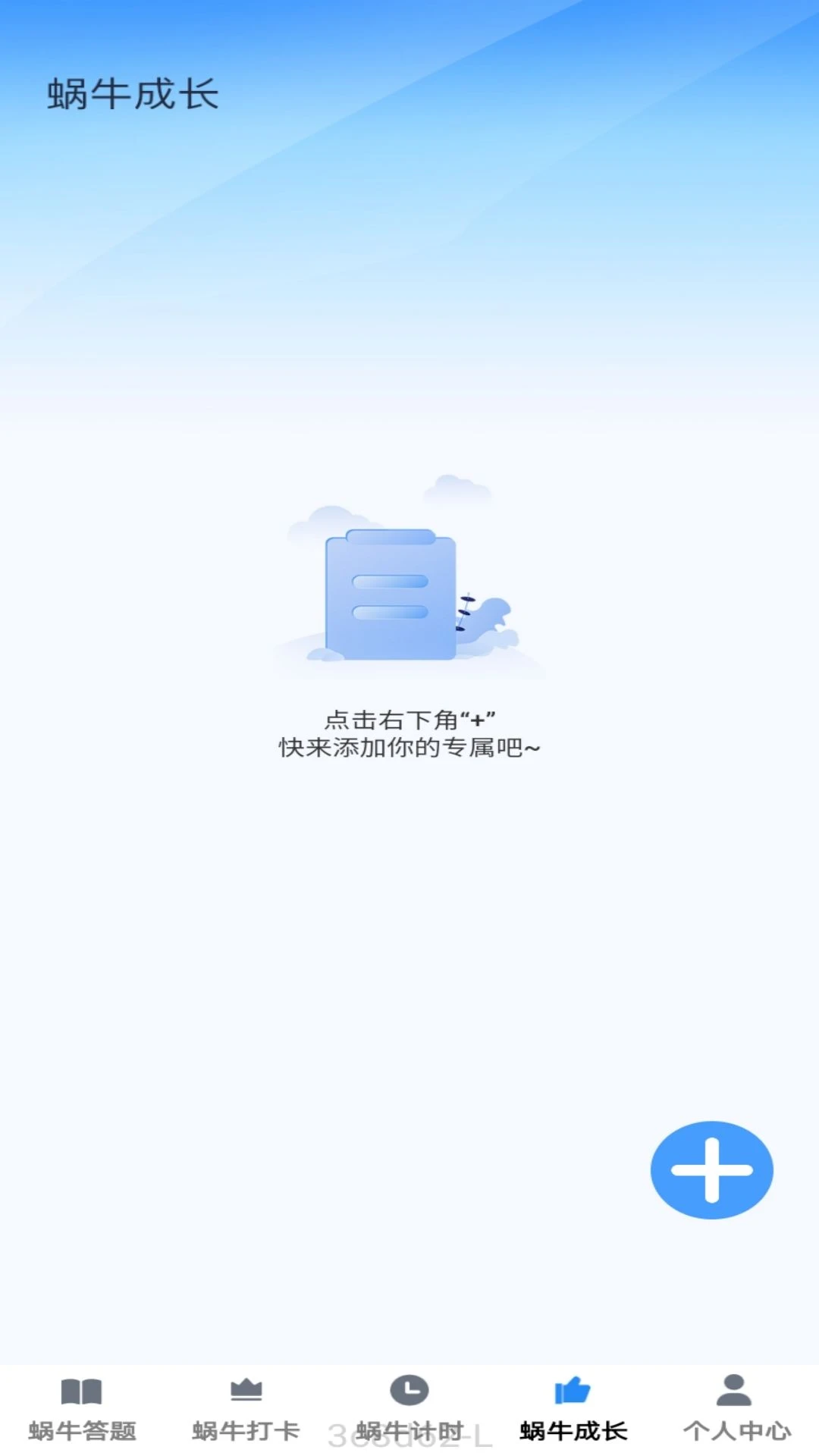Go to the 蜗牛计时 tab
The height and width of the screenshot is (1456, 819).
pos(409,1409)
